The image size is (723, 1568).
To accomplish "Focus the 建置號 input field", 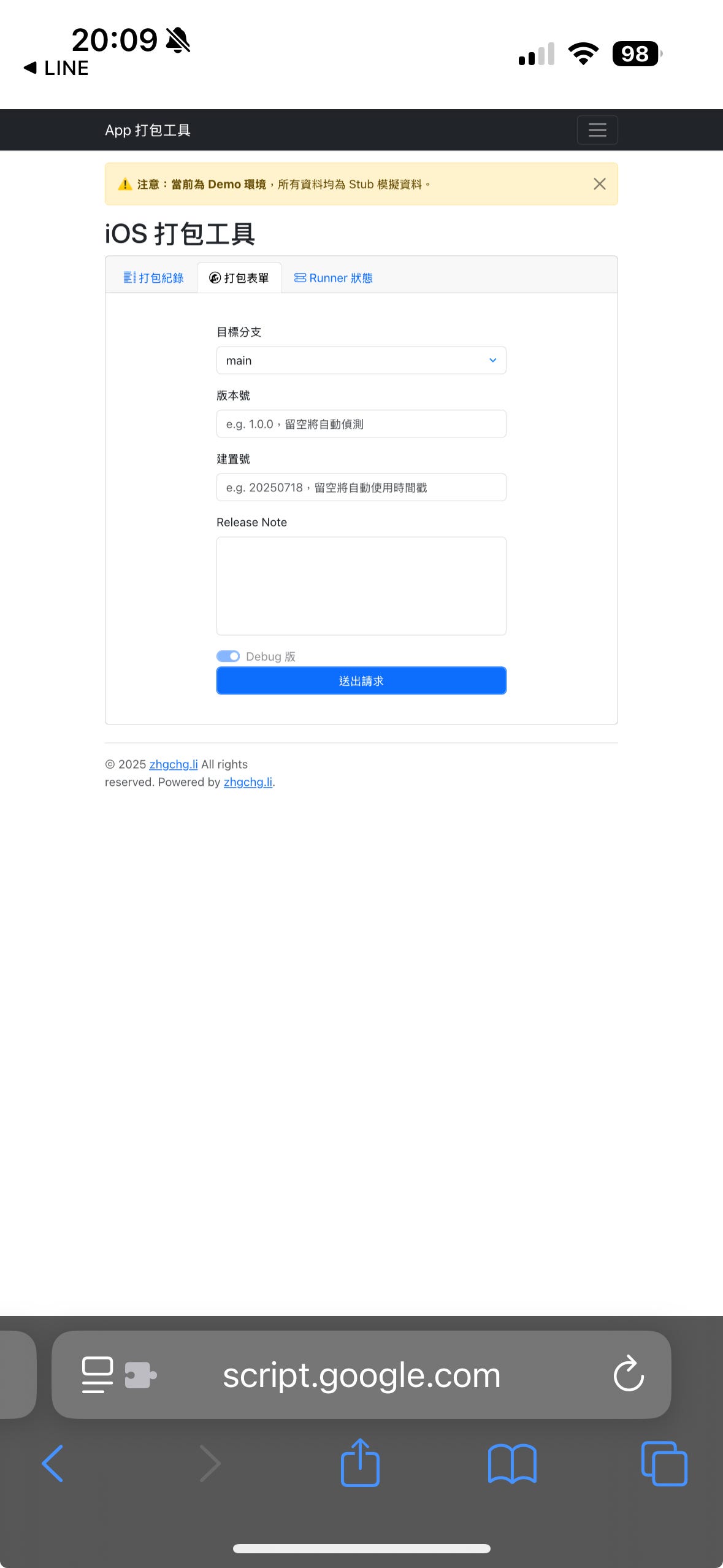I will 361,488.
